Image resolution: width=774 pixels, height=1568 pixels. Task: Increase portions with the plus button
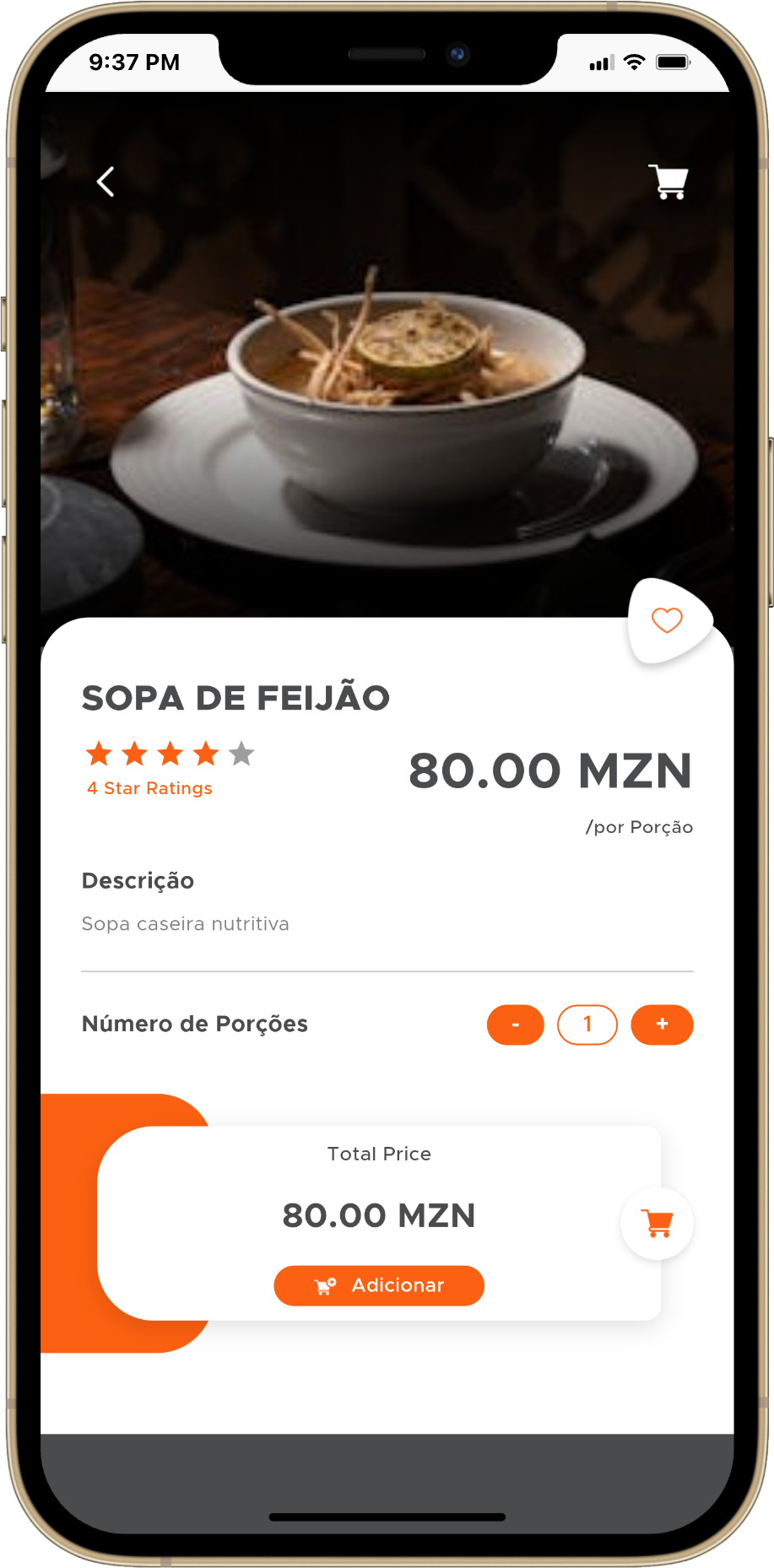[662, 1025]
